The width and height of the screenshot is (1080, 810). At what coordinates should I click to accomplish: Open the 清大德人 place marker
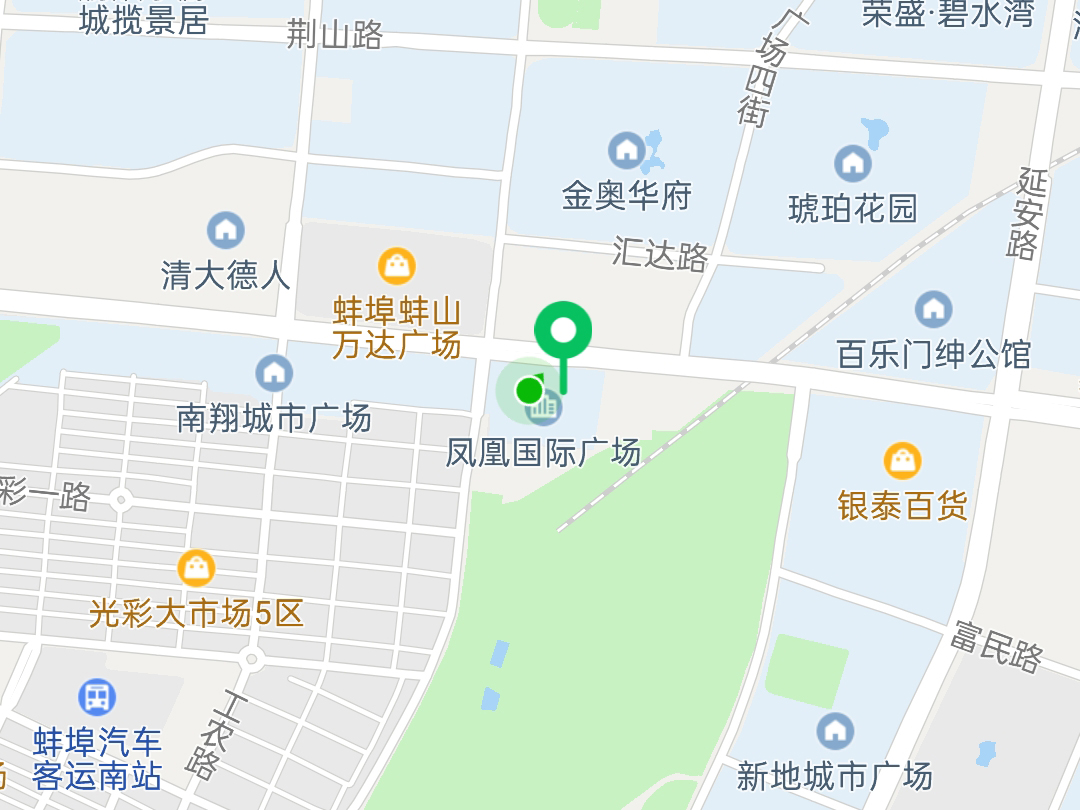click(225, 230)
